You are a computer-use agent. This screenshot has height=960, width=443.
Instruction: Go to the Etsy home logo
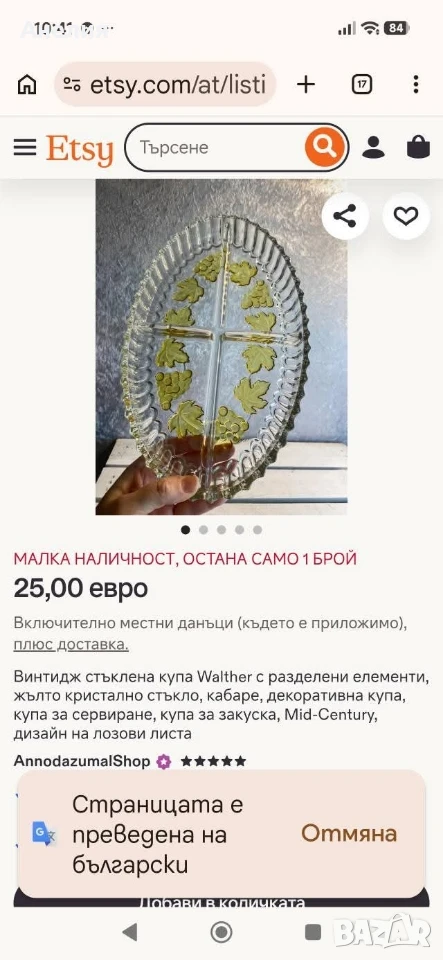(80, 149)
